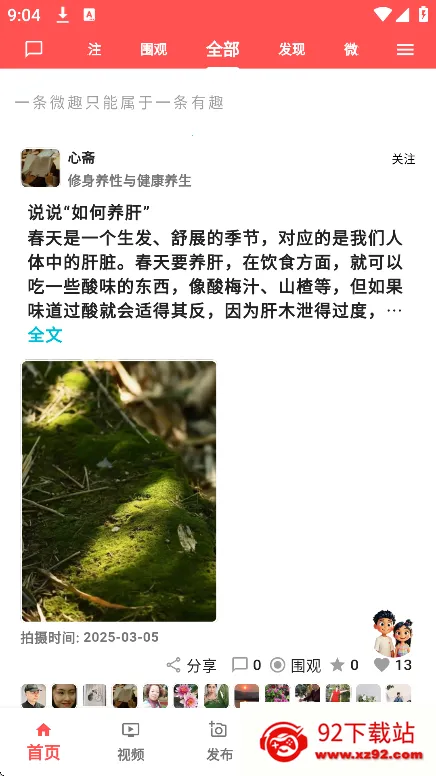The image size is (436, 776).
Task: Follow 心斋 with the 关注 button
Action: [403, 159]
